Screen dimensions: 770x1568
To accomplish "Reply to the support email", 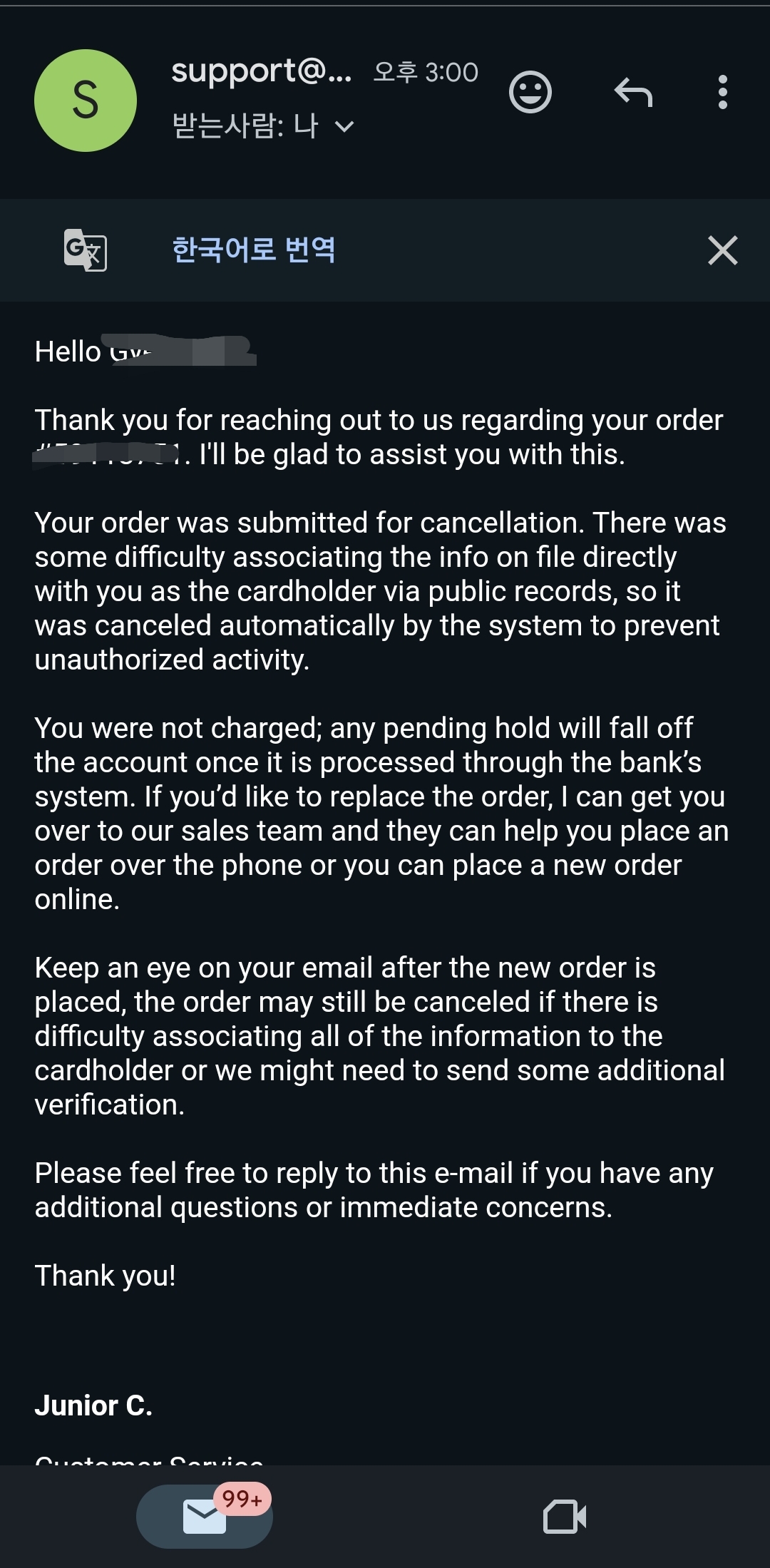I will coord(633,93).
